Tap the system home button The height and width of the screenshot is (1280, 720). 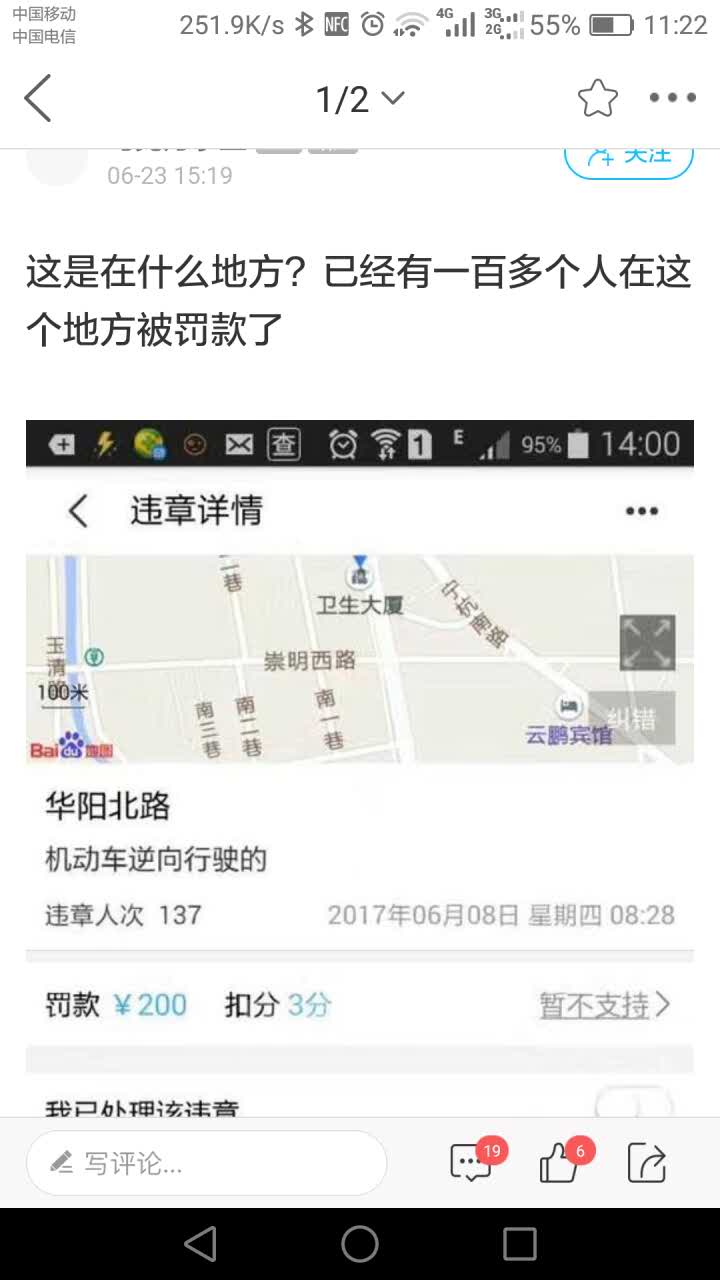click(x=360, y=1244)
